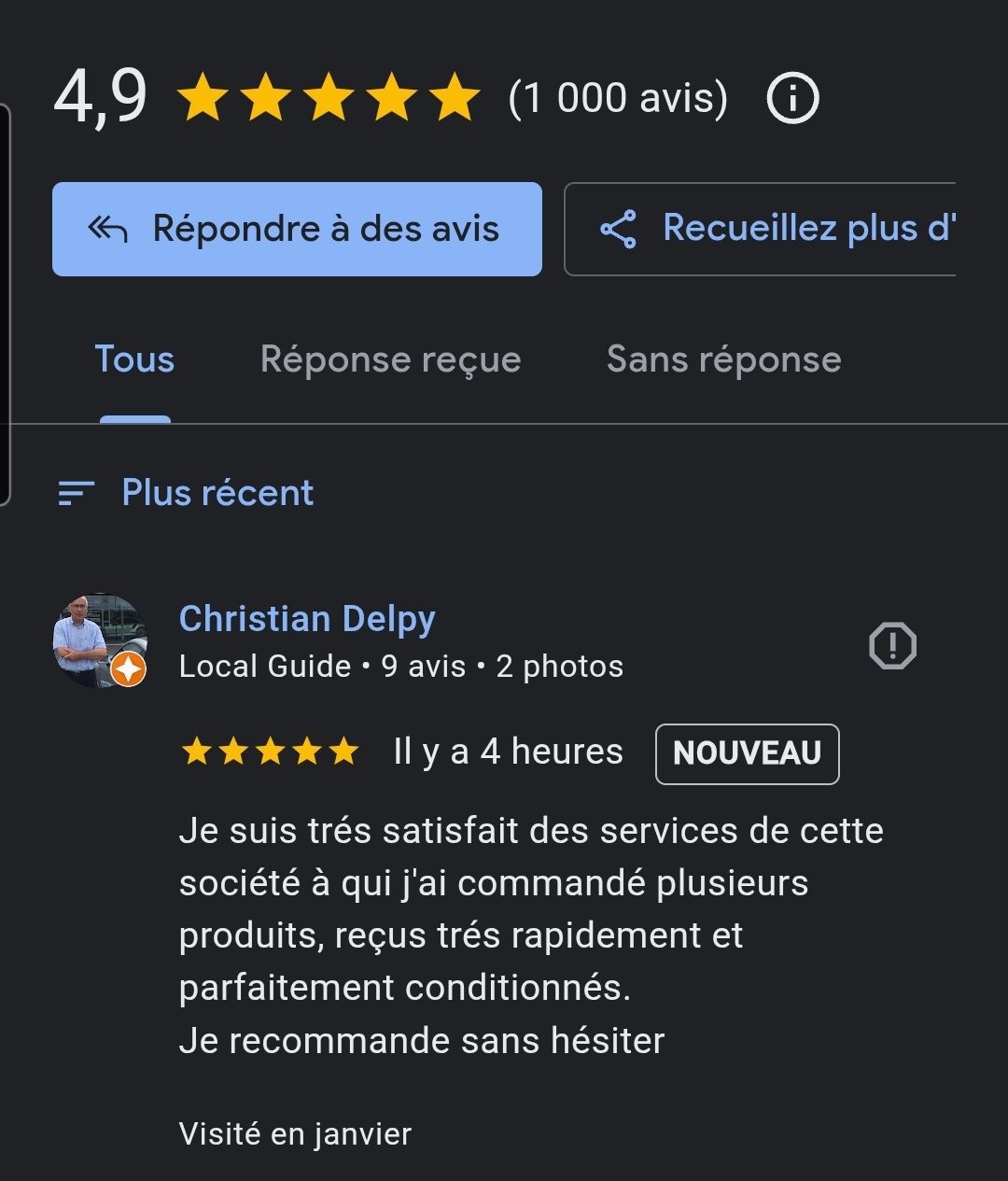This screenshot has height=1181, width=1008.
Task: Click the Répondre à des avis button
Action: pyautogui.click(x=297, y=229)
